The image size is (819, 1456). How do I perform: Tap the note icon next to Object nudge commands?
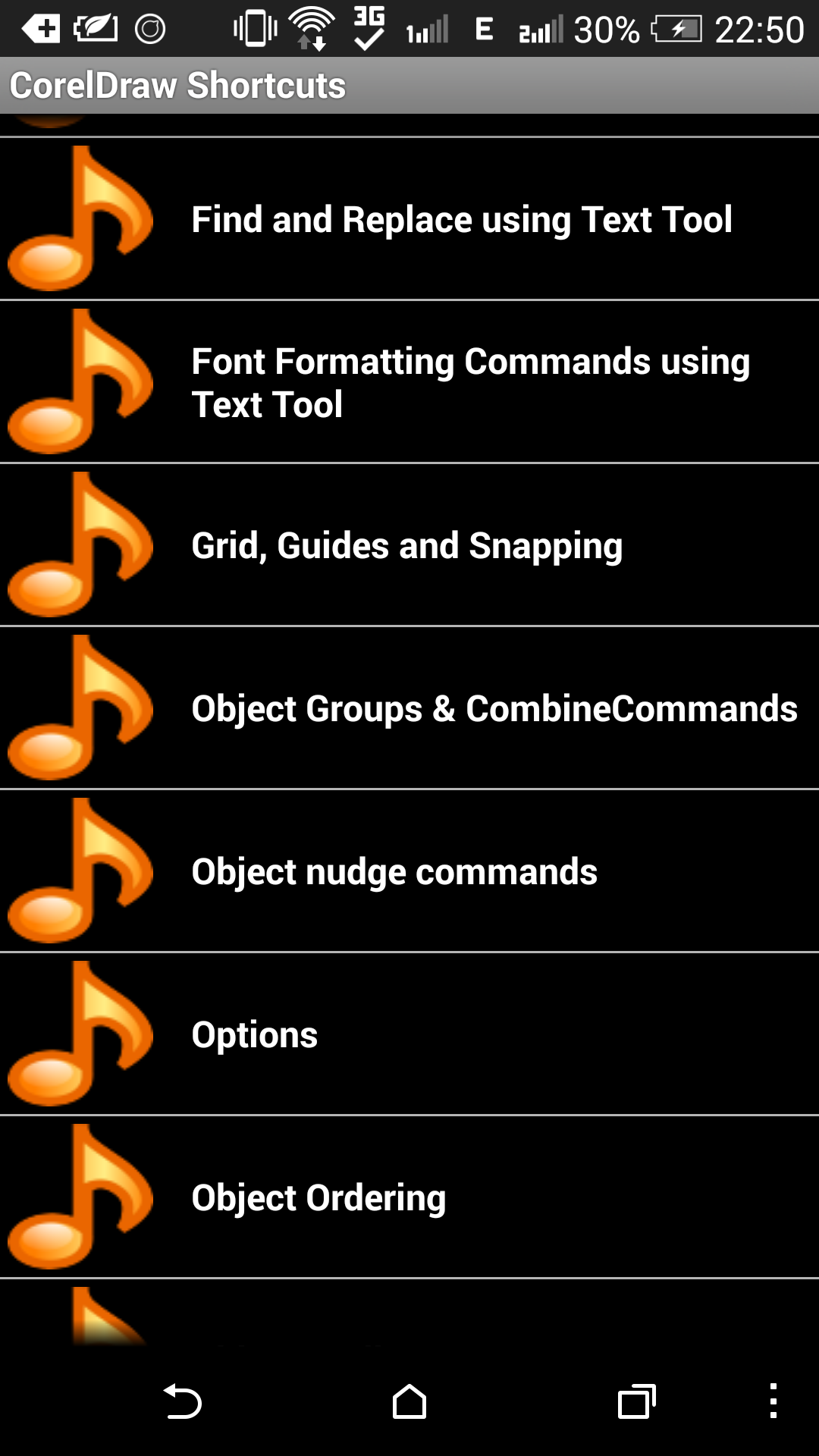(80, 871)
